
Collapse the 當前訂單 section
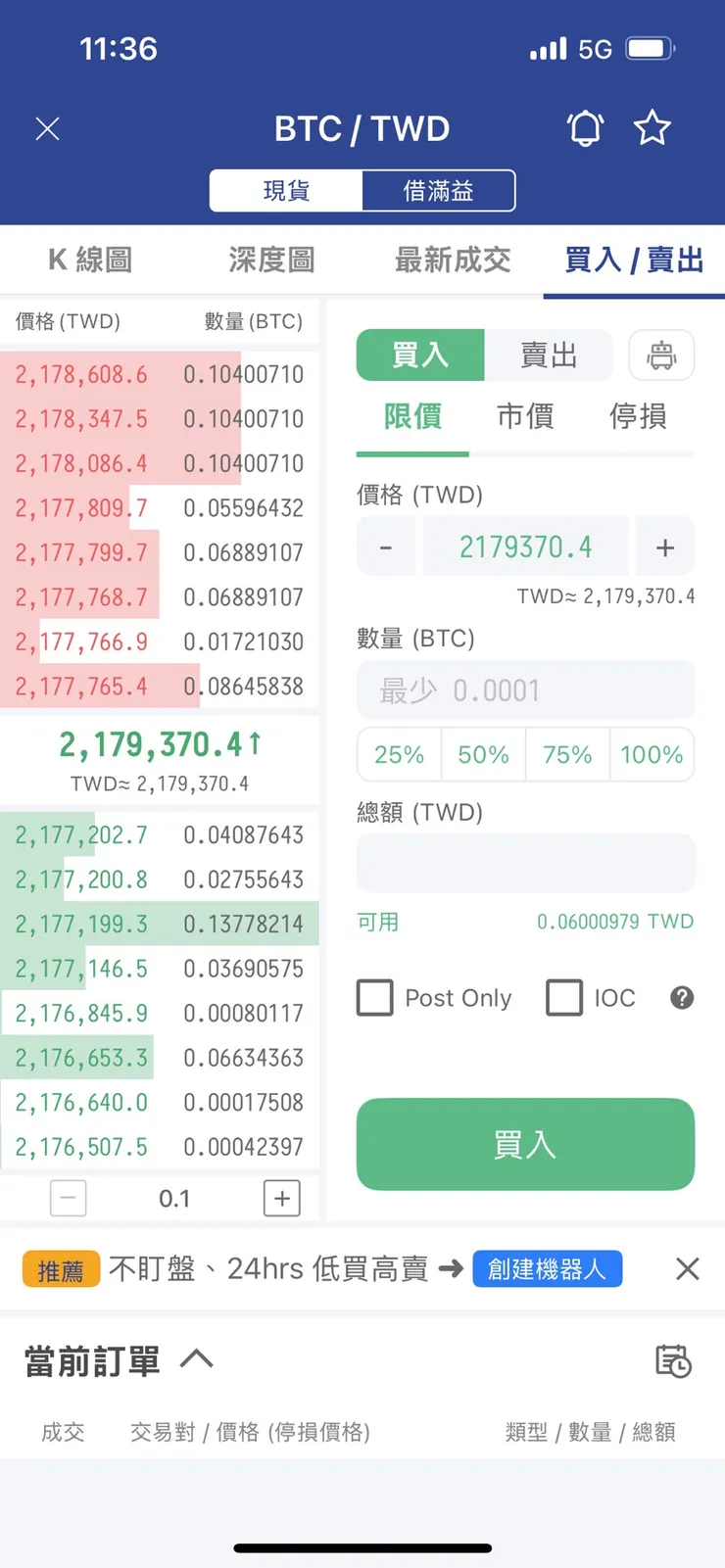click(x=196, y=1358)
